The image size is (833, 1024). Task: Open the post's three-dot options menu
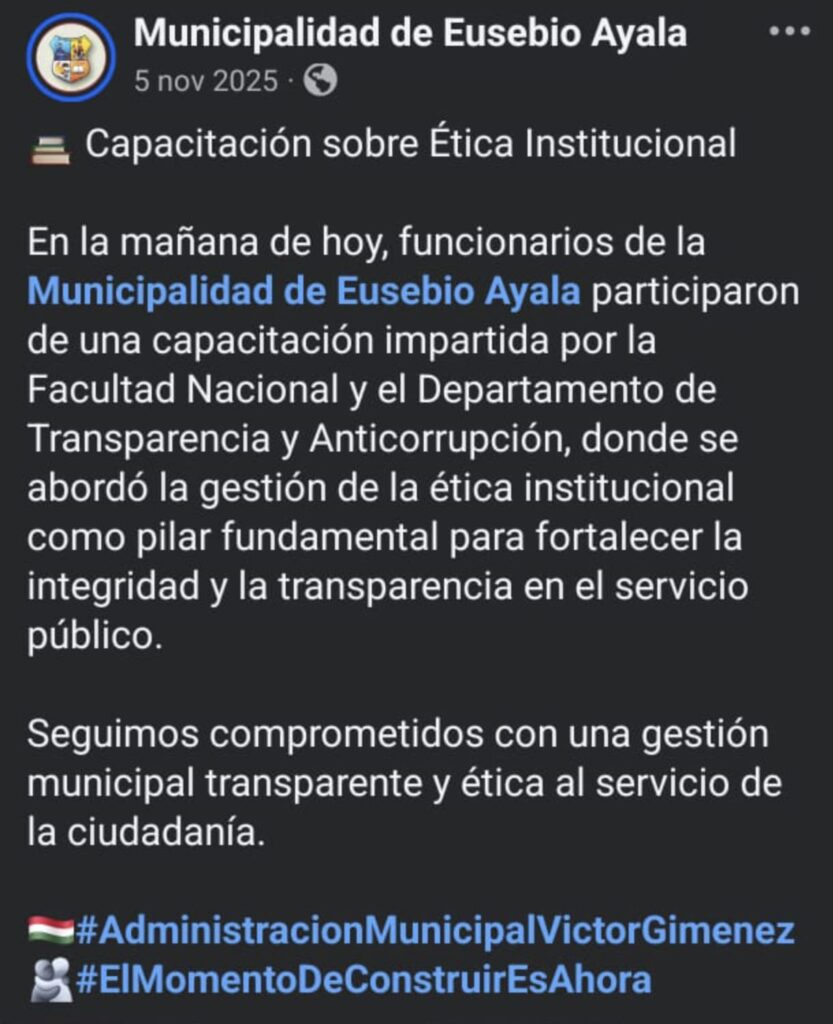tap(789, 32)
